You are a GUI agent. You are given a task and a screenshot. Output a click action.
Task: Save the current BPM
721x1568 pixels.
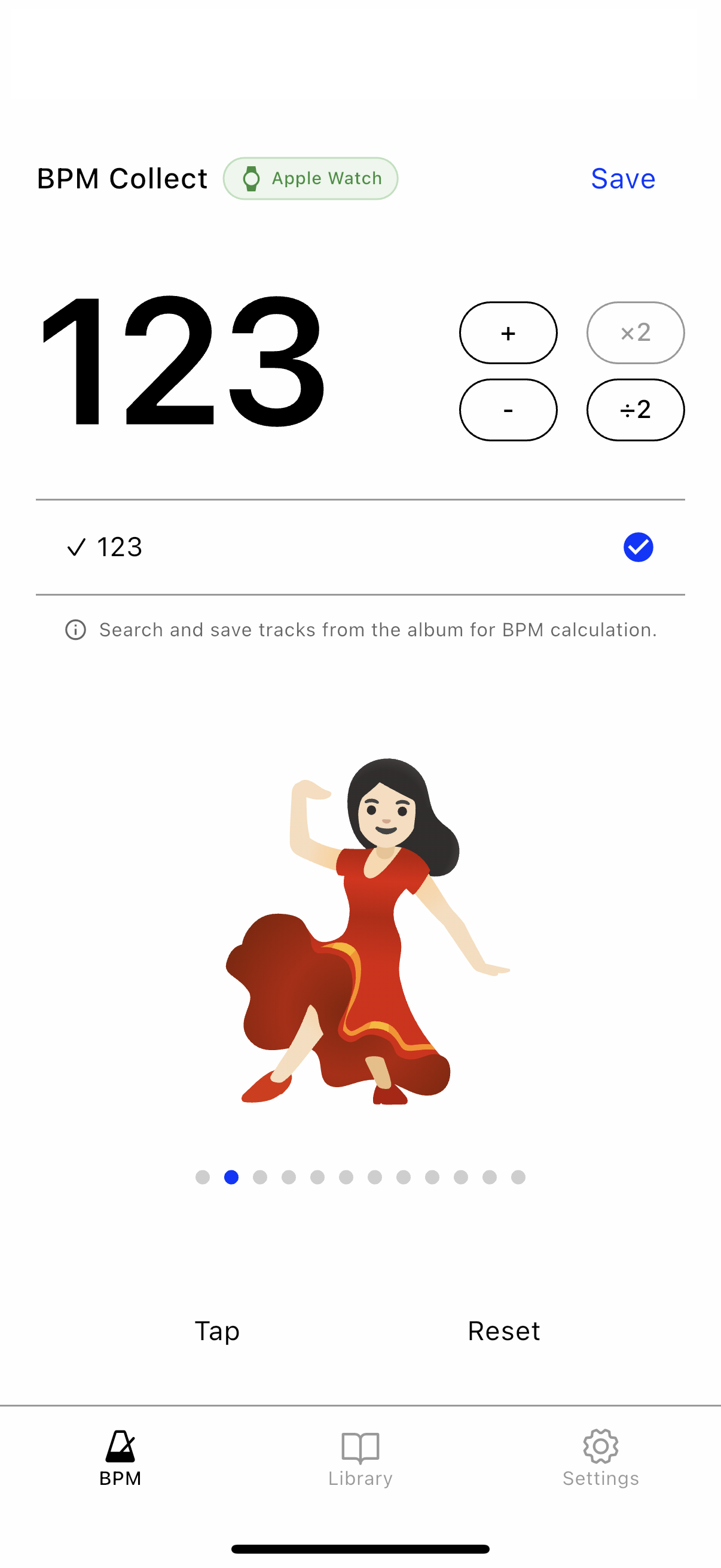(x=622, y=179)
